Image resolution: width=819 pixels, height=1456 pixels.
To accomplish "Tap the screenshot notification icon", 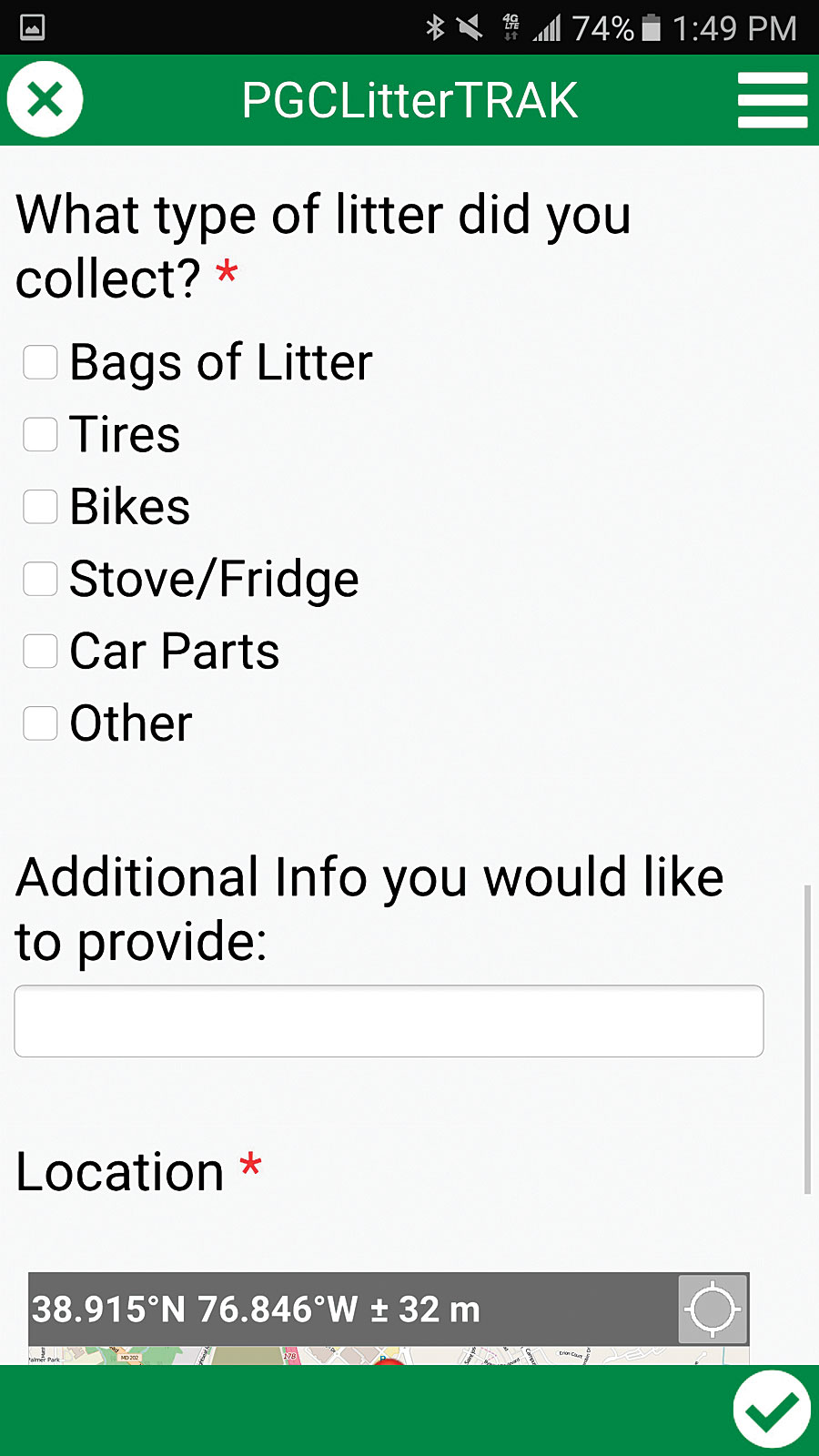I will (x=35, y=27).
